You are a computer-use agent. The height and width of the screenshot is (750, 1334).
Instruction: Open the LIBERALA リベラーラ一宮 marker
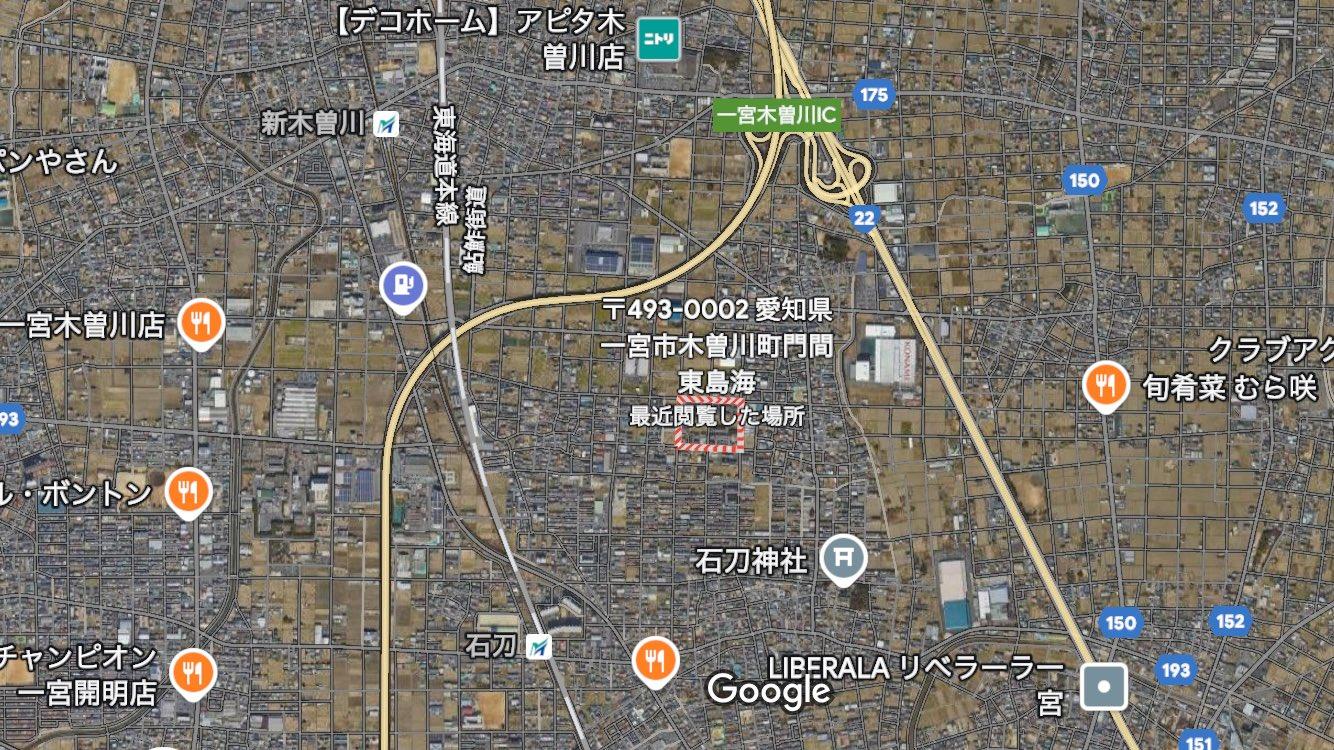[x=1103, y=686]
